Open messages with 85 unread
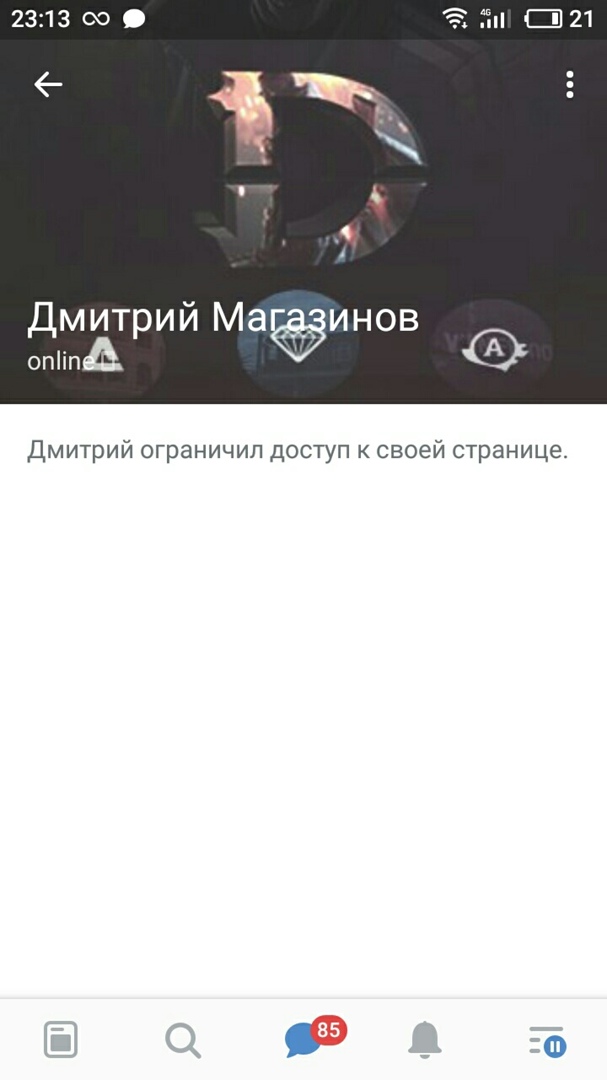Image resolution: width=607 pixels, height=1080 pixels. (x=305, y=1040)
